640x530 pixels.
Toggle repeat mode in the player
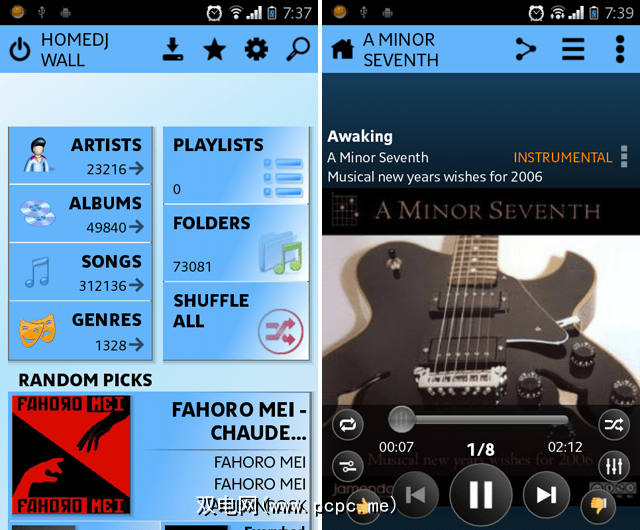point(348,425)
